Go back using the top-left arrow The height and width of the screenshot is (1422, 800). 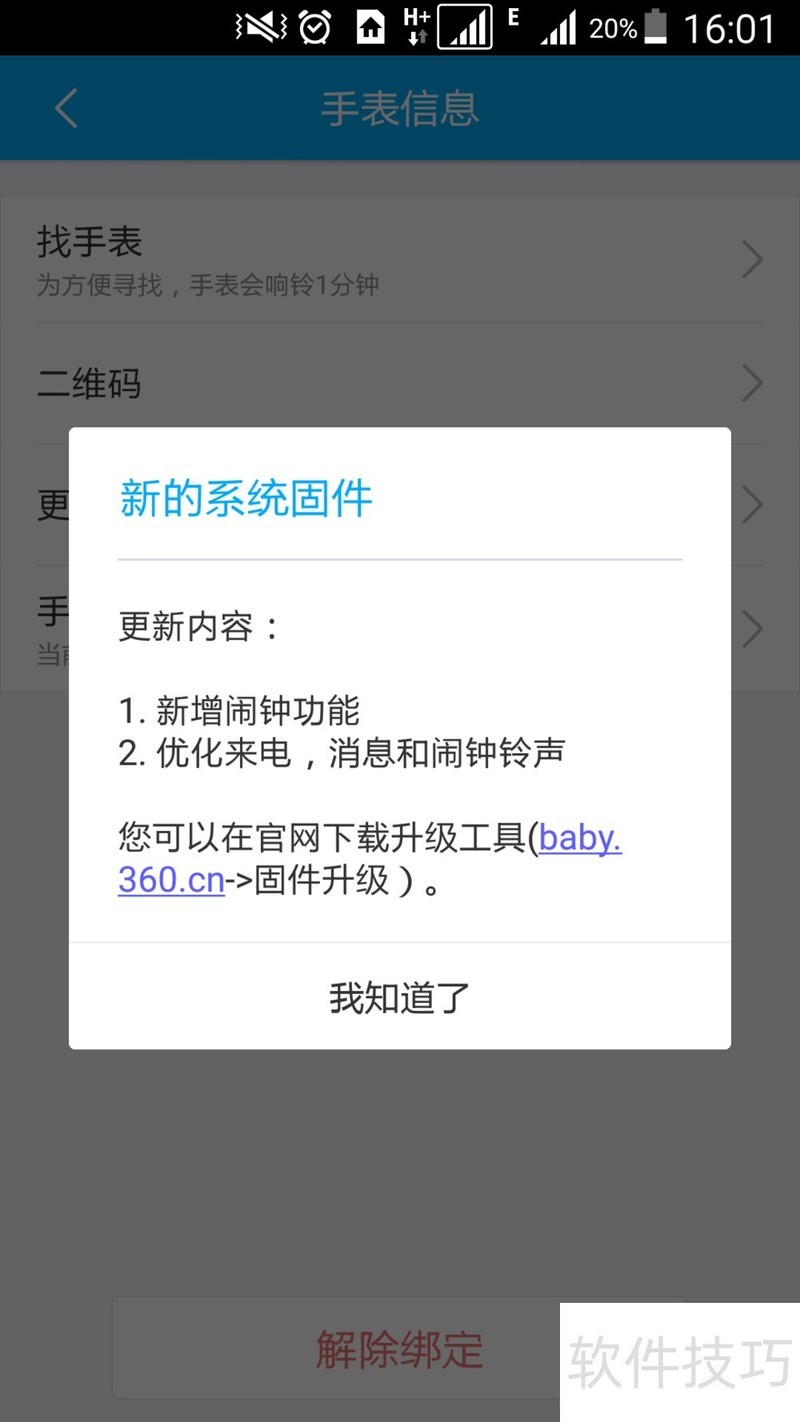66,108
